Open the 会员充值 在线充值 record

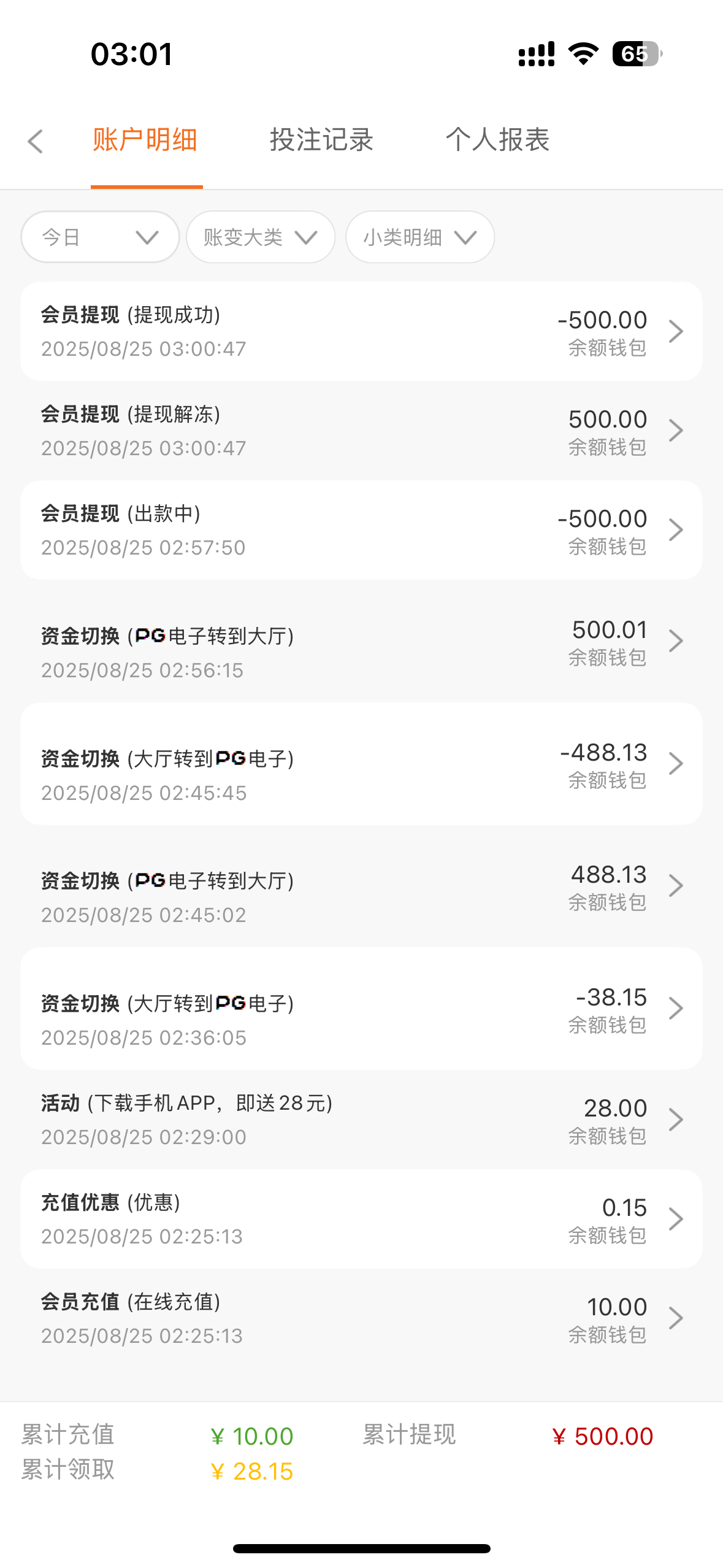pos(361,1318)
